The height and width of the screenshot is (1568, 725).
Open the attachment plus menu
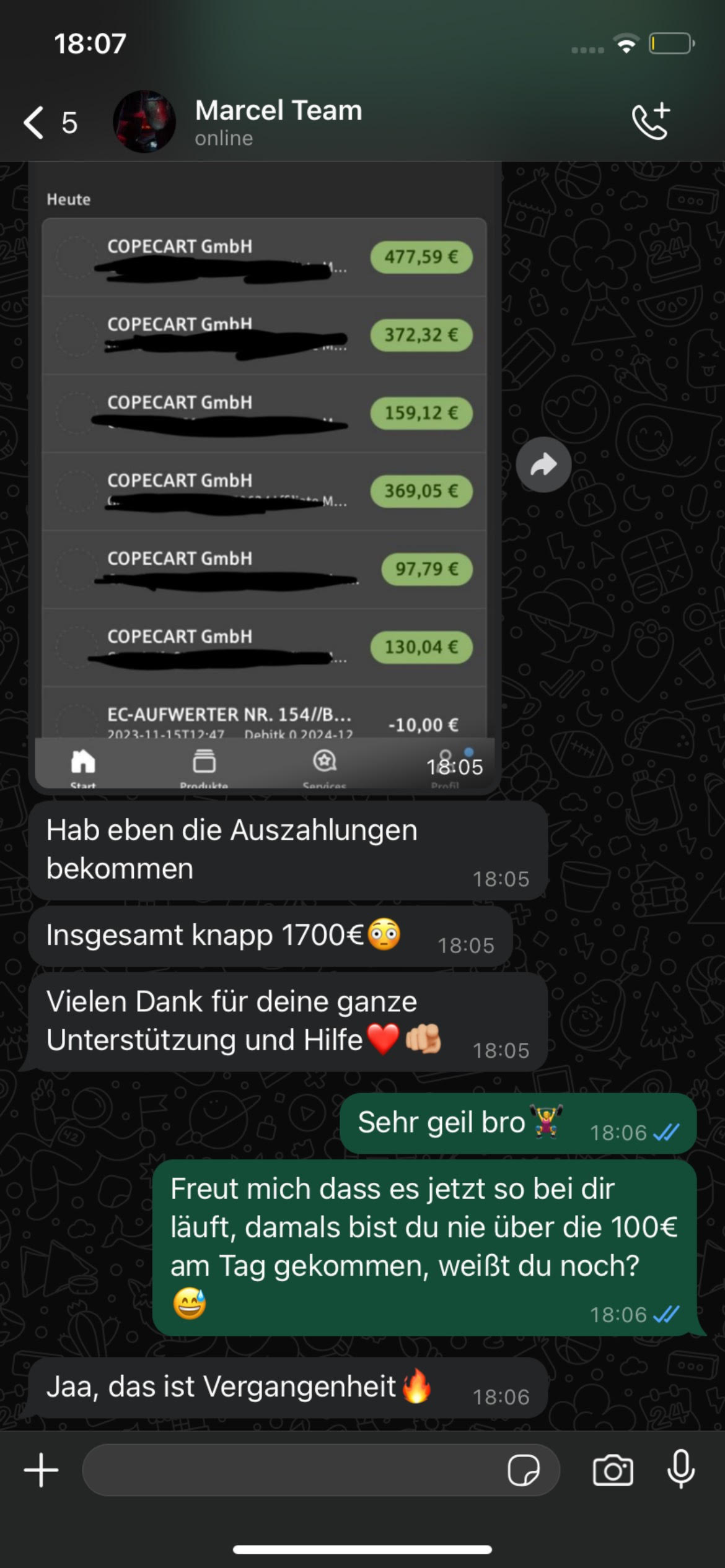(41, 1470)
